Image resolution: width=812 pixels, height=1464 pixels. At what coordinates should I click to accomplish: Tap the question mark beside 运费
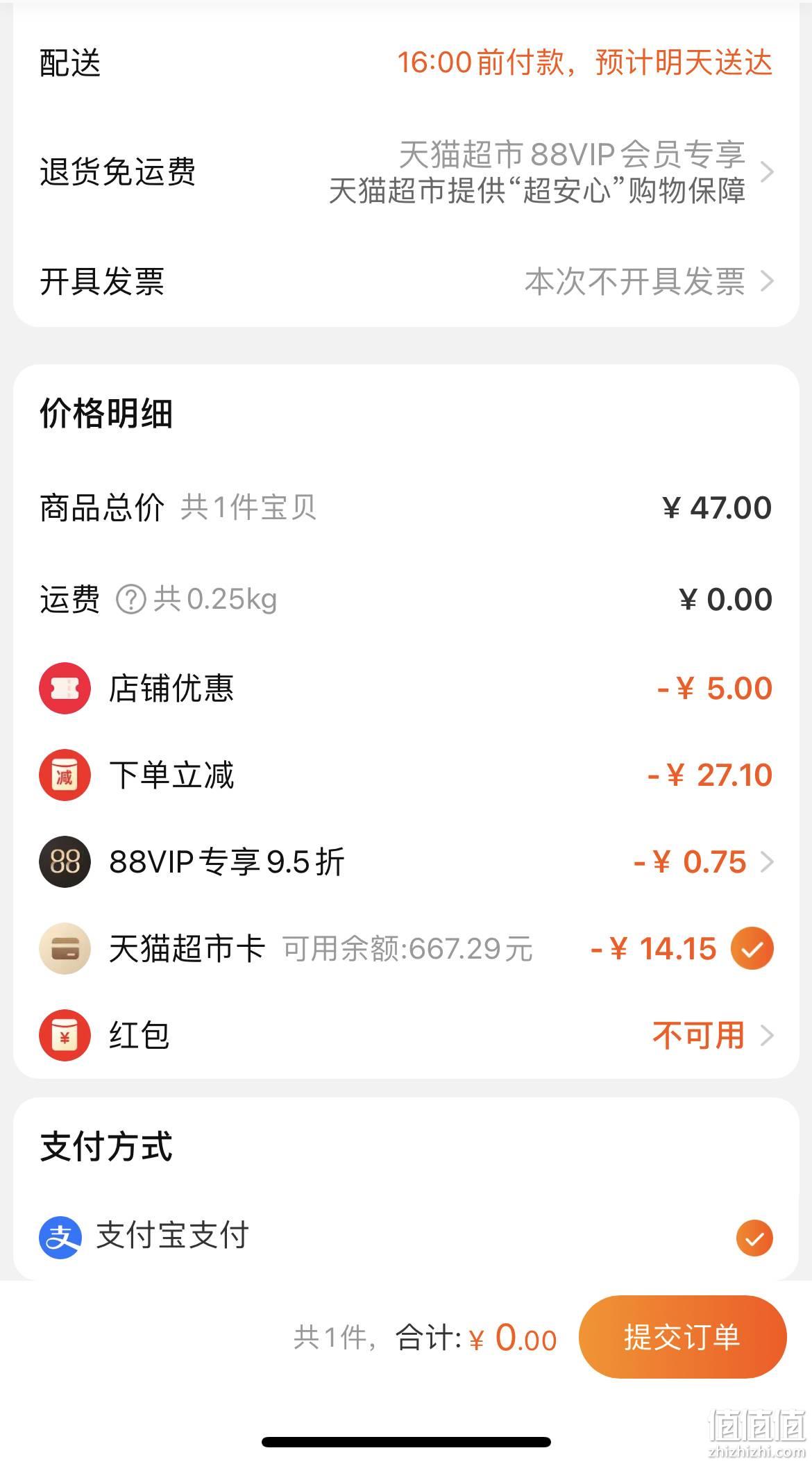tap(130, 599)
